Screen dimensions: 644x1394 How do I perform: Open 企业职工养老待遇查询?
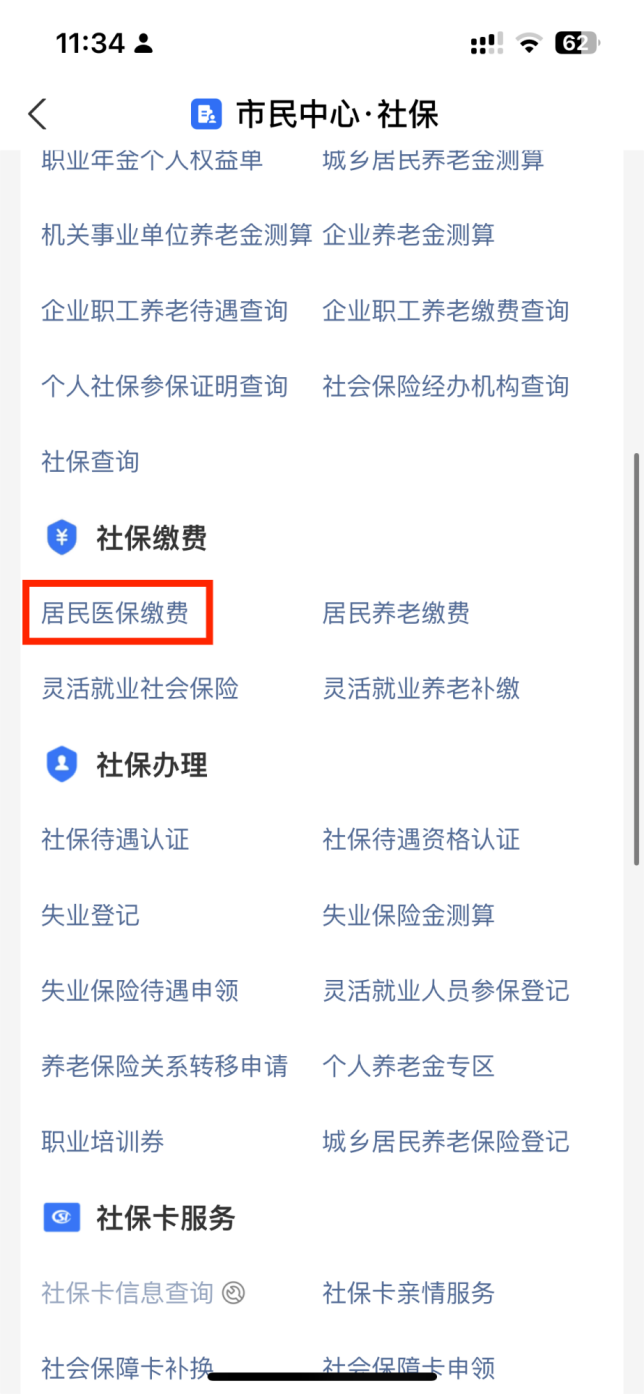[165, 311]
